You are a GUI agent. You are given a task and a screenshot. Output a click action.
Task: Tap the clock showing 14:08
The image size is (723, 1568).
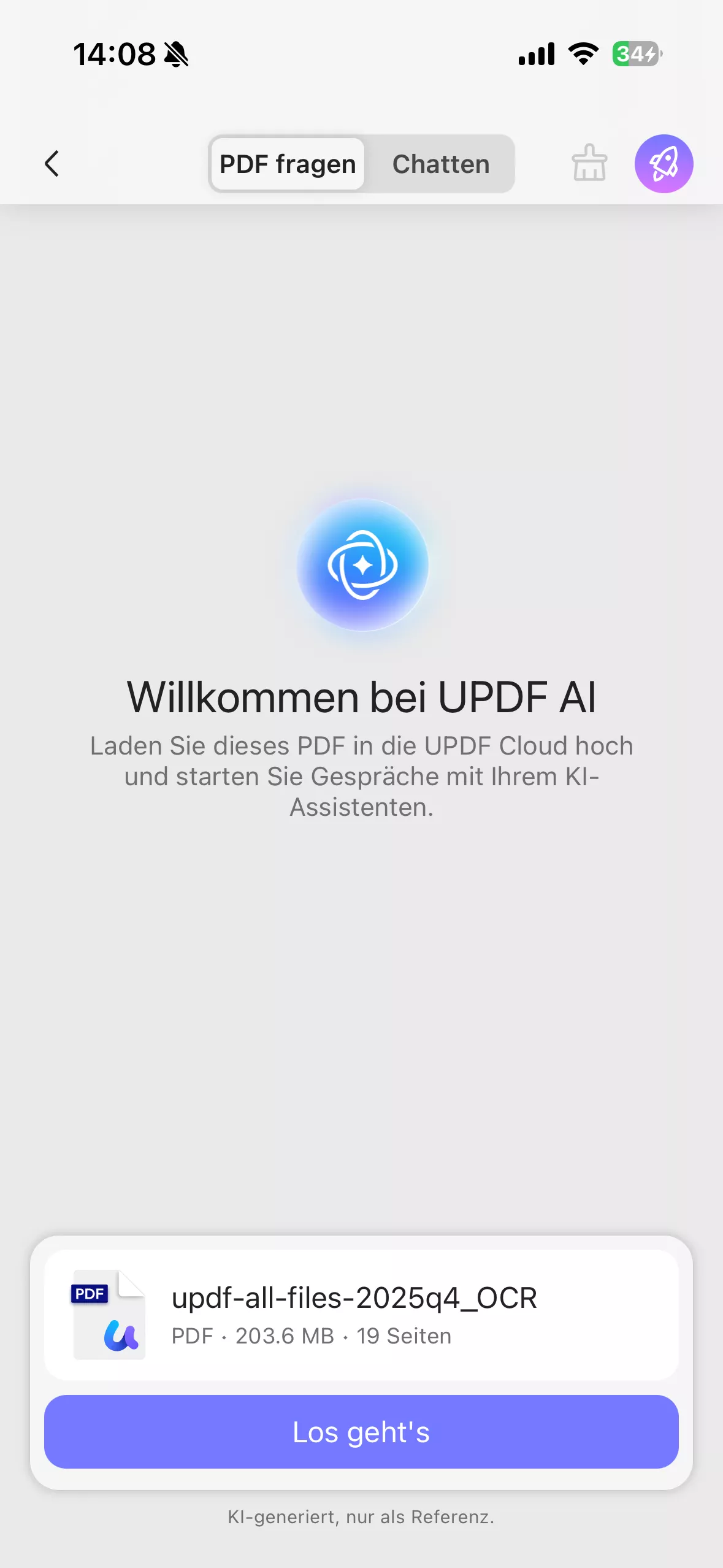[x=114, y=54]
